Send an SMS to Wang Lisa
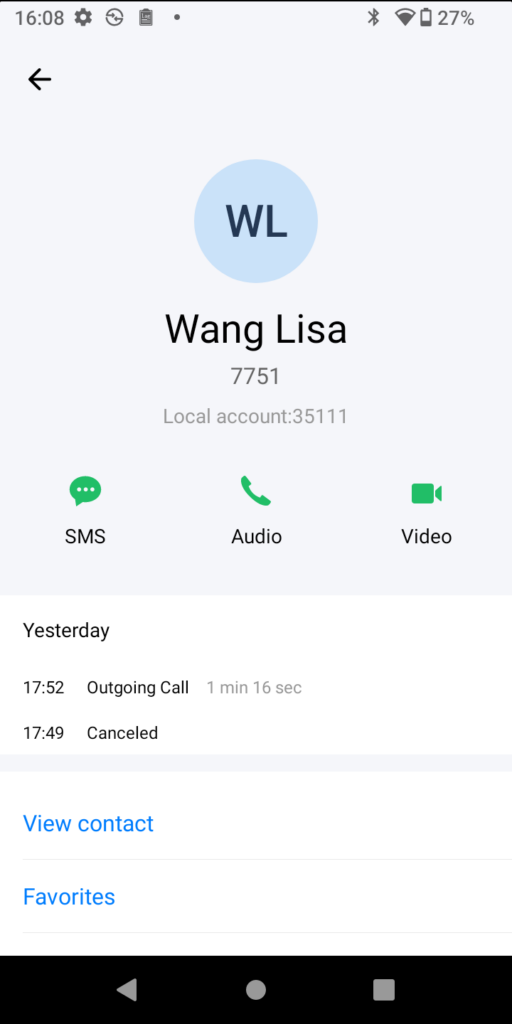This screenshot has height=1024, width=512. pyautogui.click(x=85, y=511)
